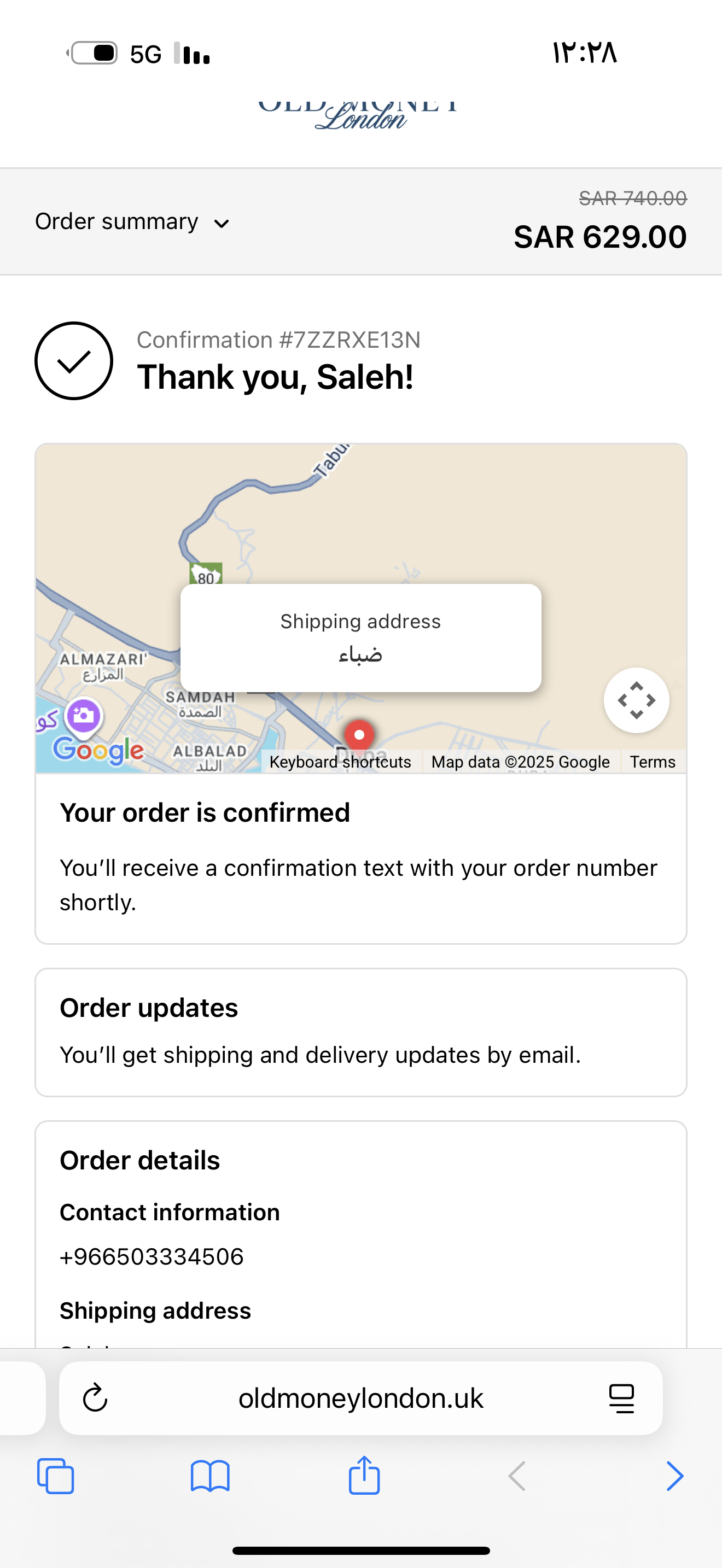The height and width of the screenshot is (1568, 722).
Task: Open the Safari tabs overview
Action: (x=55, y=1476)
